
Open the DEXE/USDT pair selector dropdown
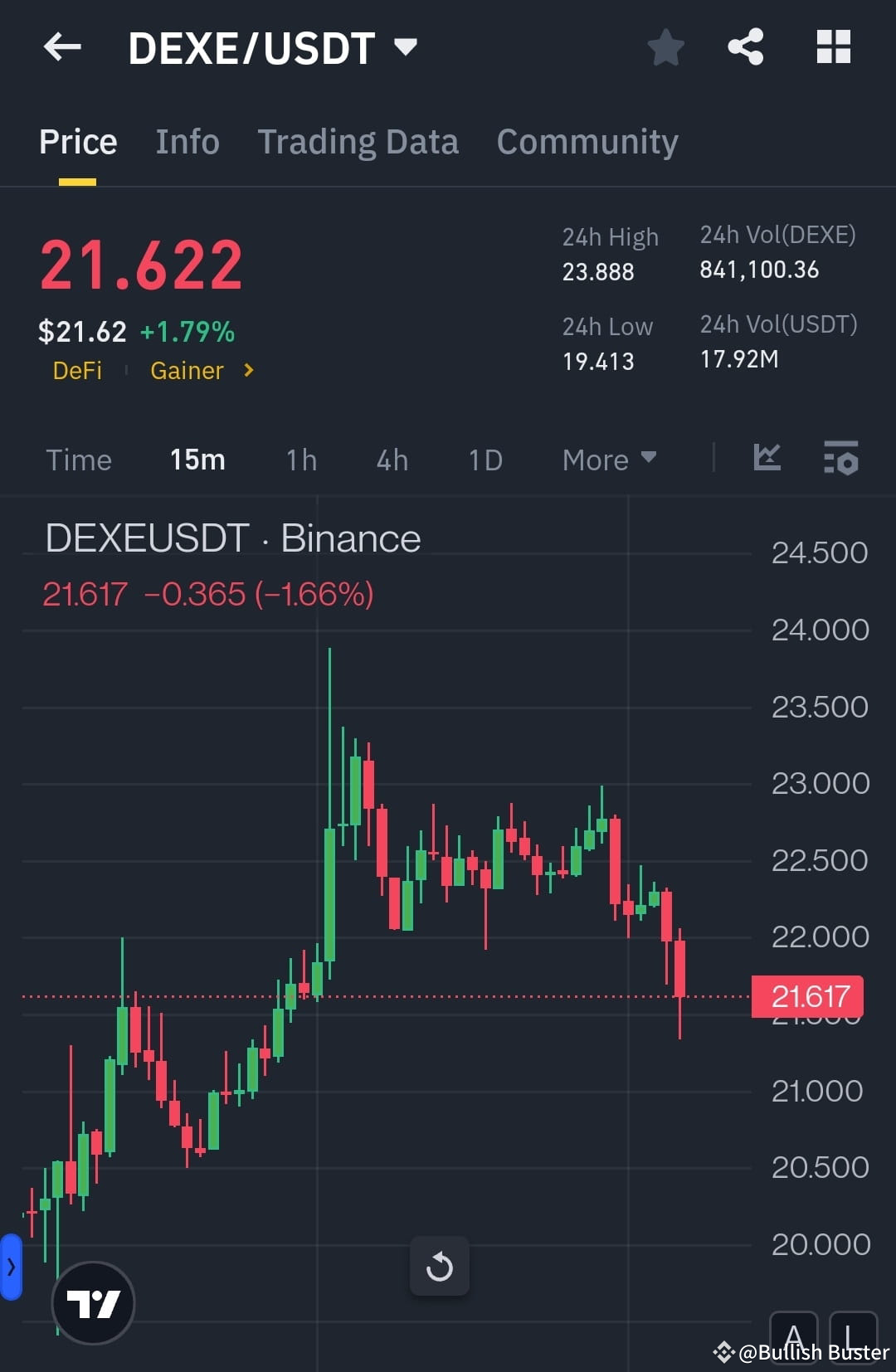click(x=405, y=47)
